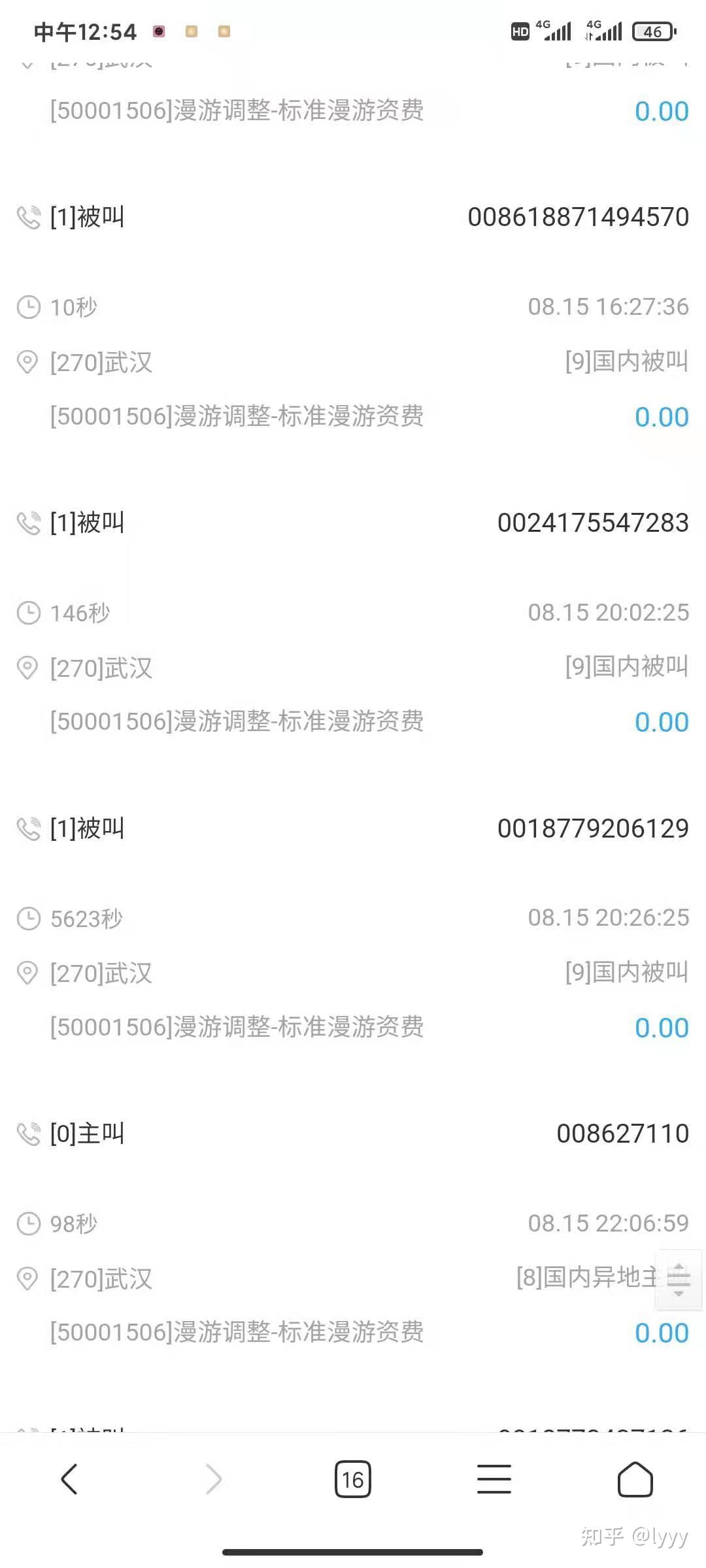Go back to the previous page
706x1568 pixels.
[69, 1479]
